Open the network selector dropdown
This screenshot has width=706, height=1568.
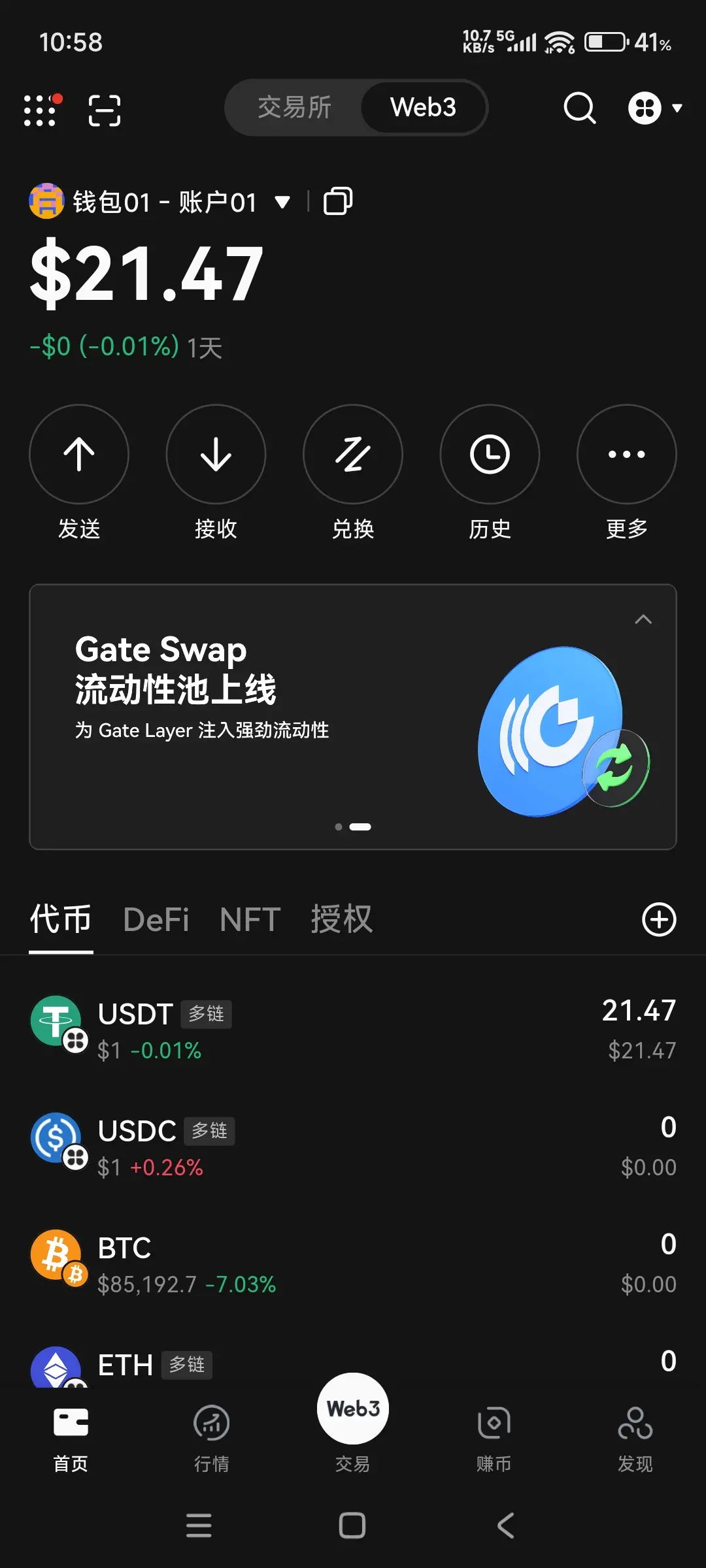point(655,108)
